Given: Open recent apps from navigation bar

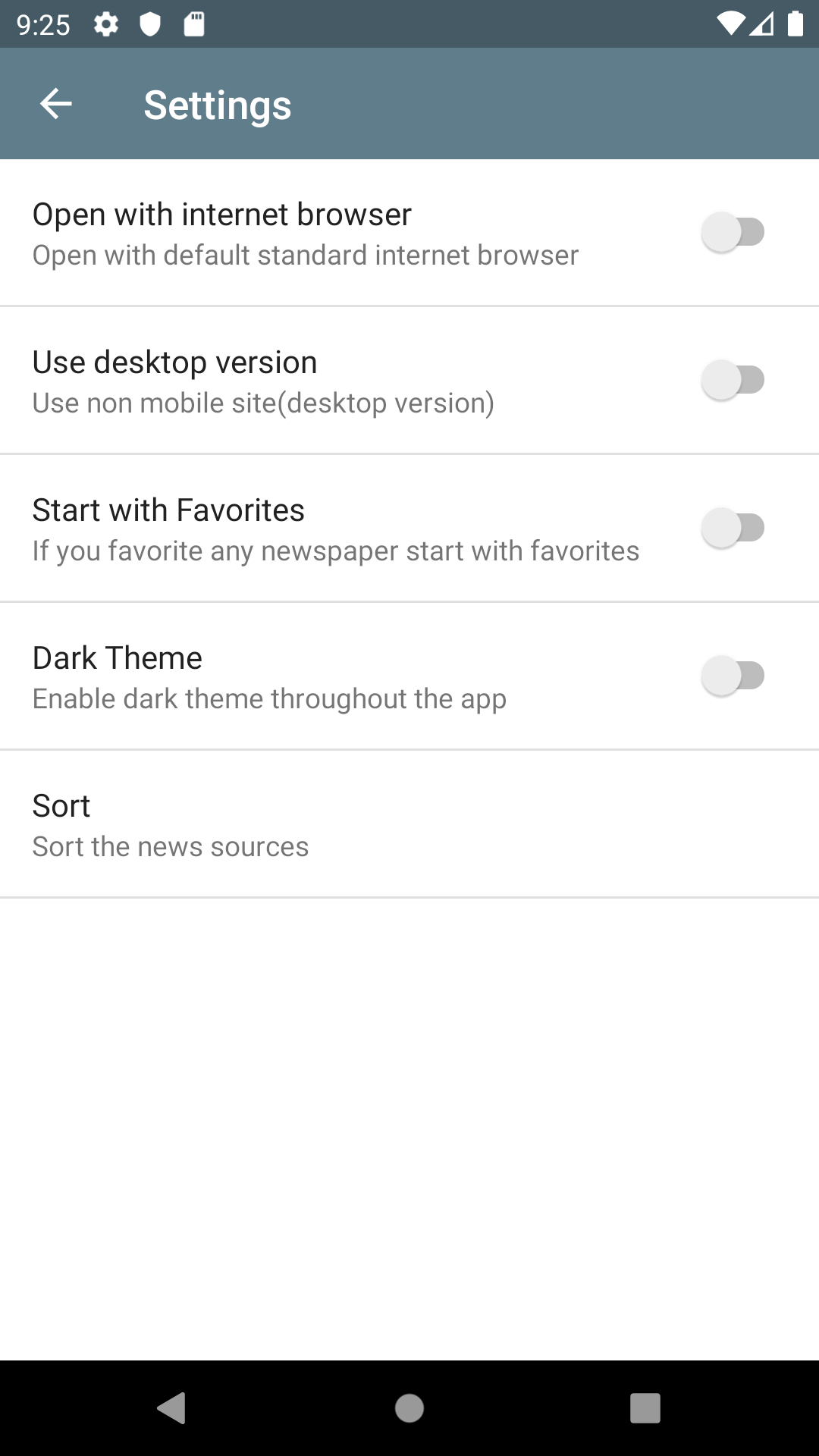Looking at the screenshot, I should coord(645,1408).
